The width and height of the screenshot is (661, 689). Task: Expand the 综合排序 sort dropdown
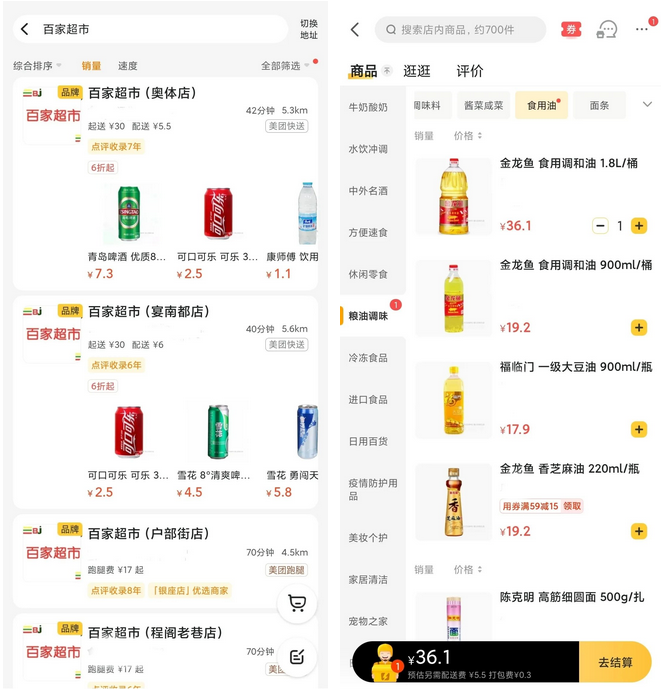(x=35, y=66)
